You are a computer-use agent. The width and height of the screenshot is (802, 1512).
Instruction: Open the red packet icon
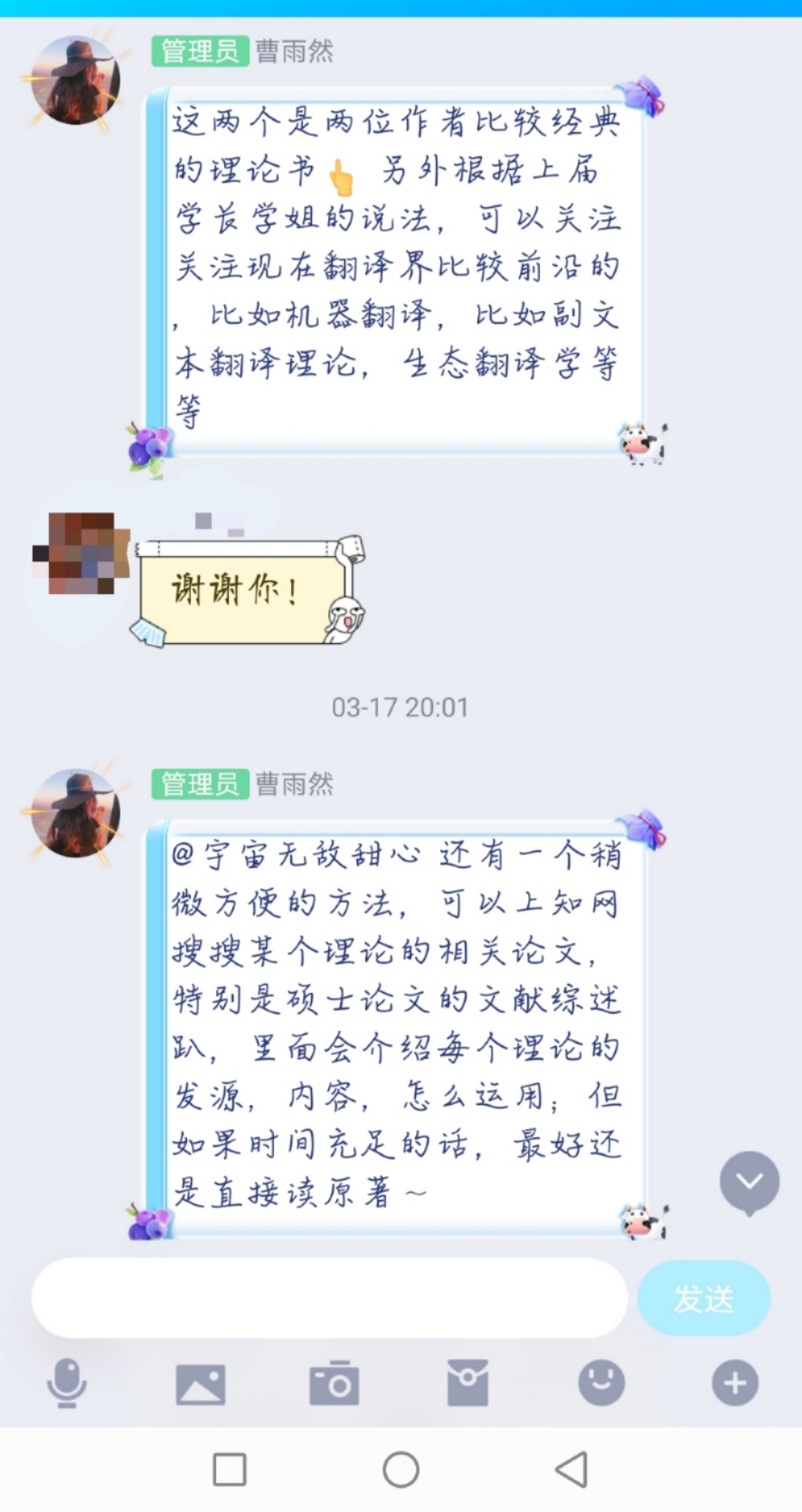tap(468, 1383)
